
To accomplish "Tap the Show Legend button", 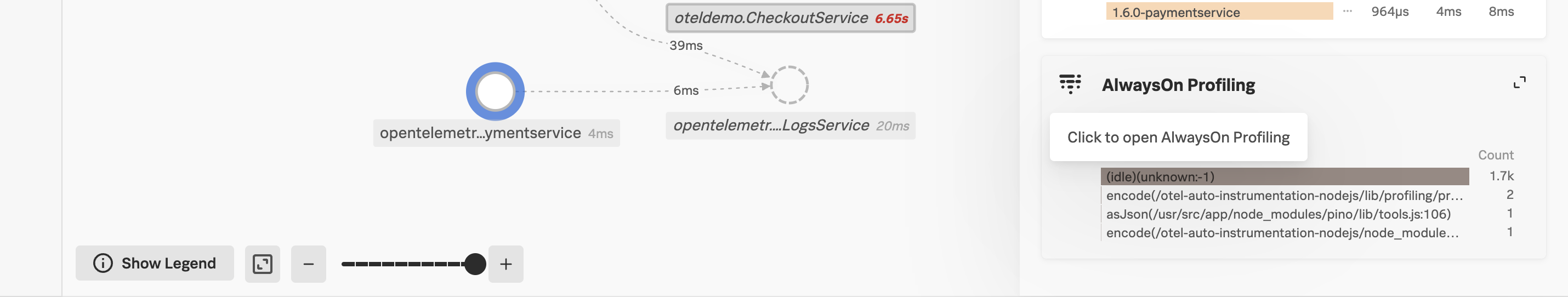I will point(155,264).
